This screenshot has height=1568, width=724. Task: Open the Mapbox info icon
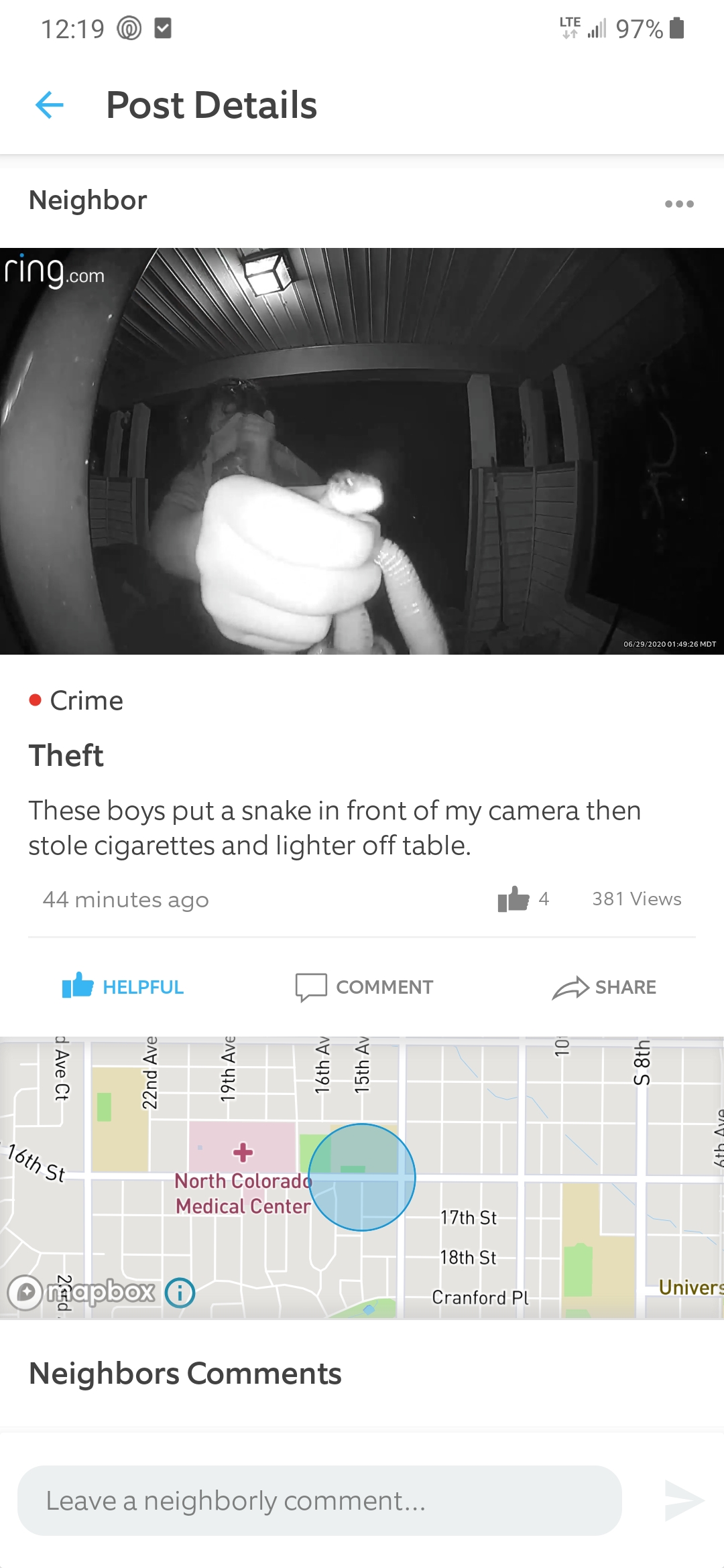(180, 1293)
